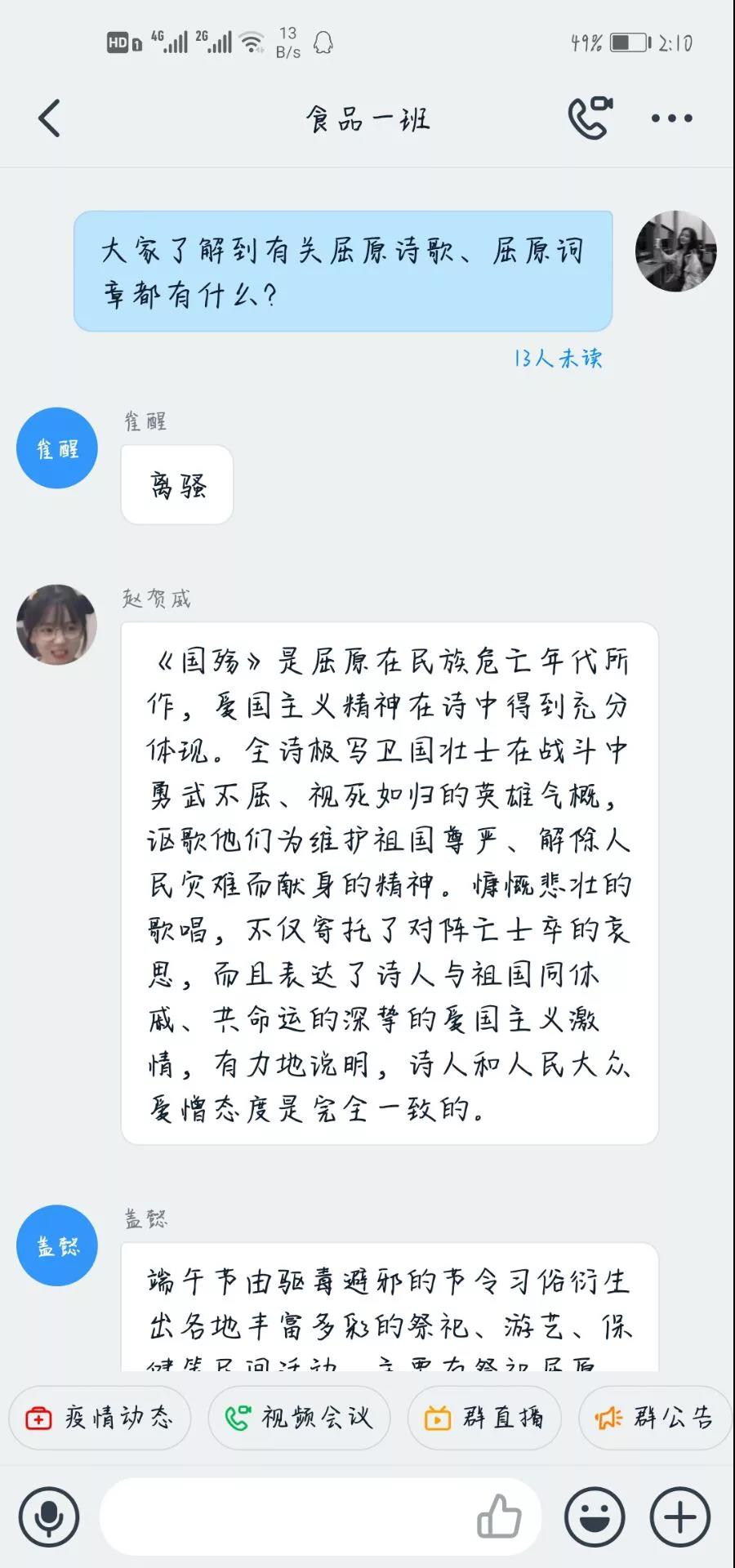Open 崔醒's blue profile avatar
The width and height of the screenshot is (735, 1568).
click(x=57, y=448)
